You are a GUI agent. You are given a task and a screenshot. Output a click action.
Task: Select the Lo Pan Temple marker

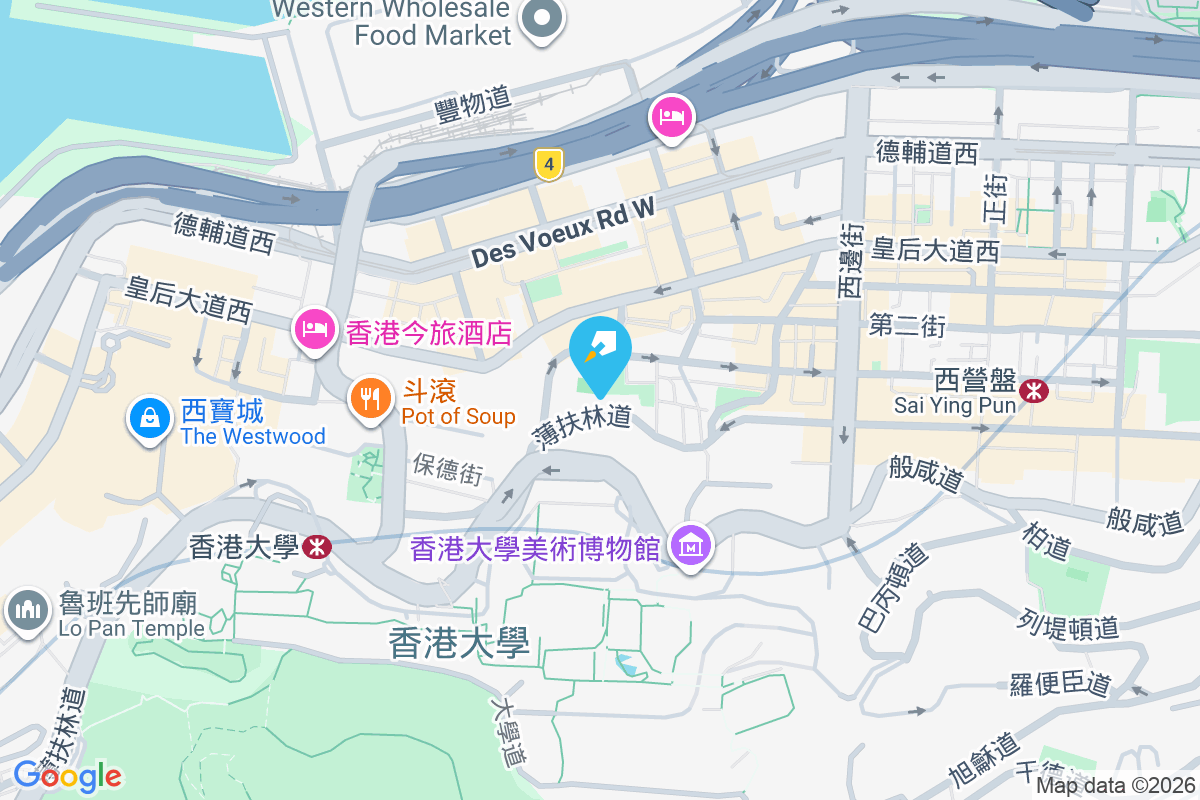click(x=28, y=610)
